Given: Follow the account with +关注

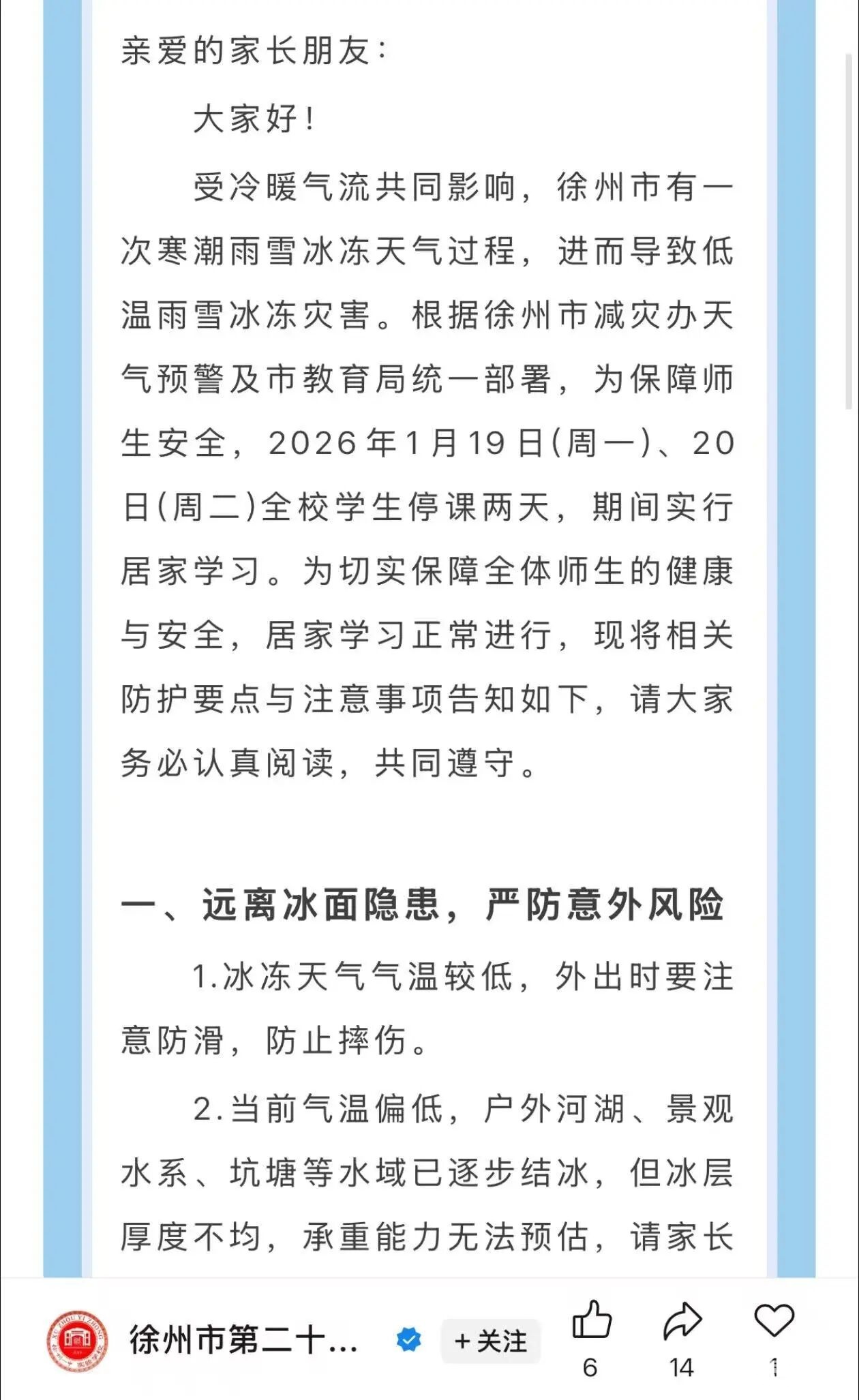Looking at the screenshot, I should [490, 1341].
